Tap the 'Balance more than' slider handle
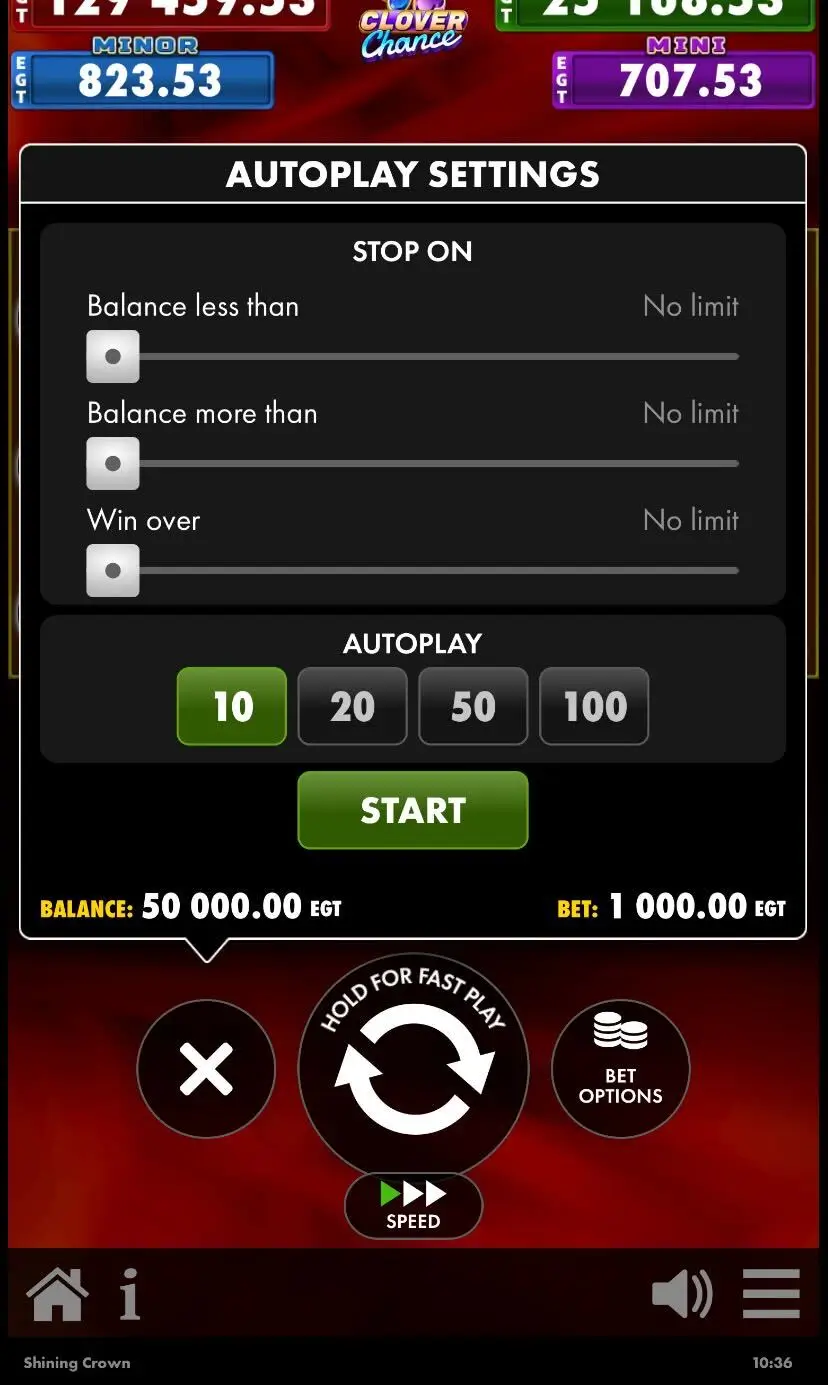 click(x=113, y=464)
